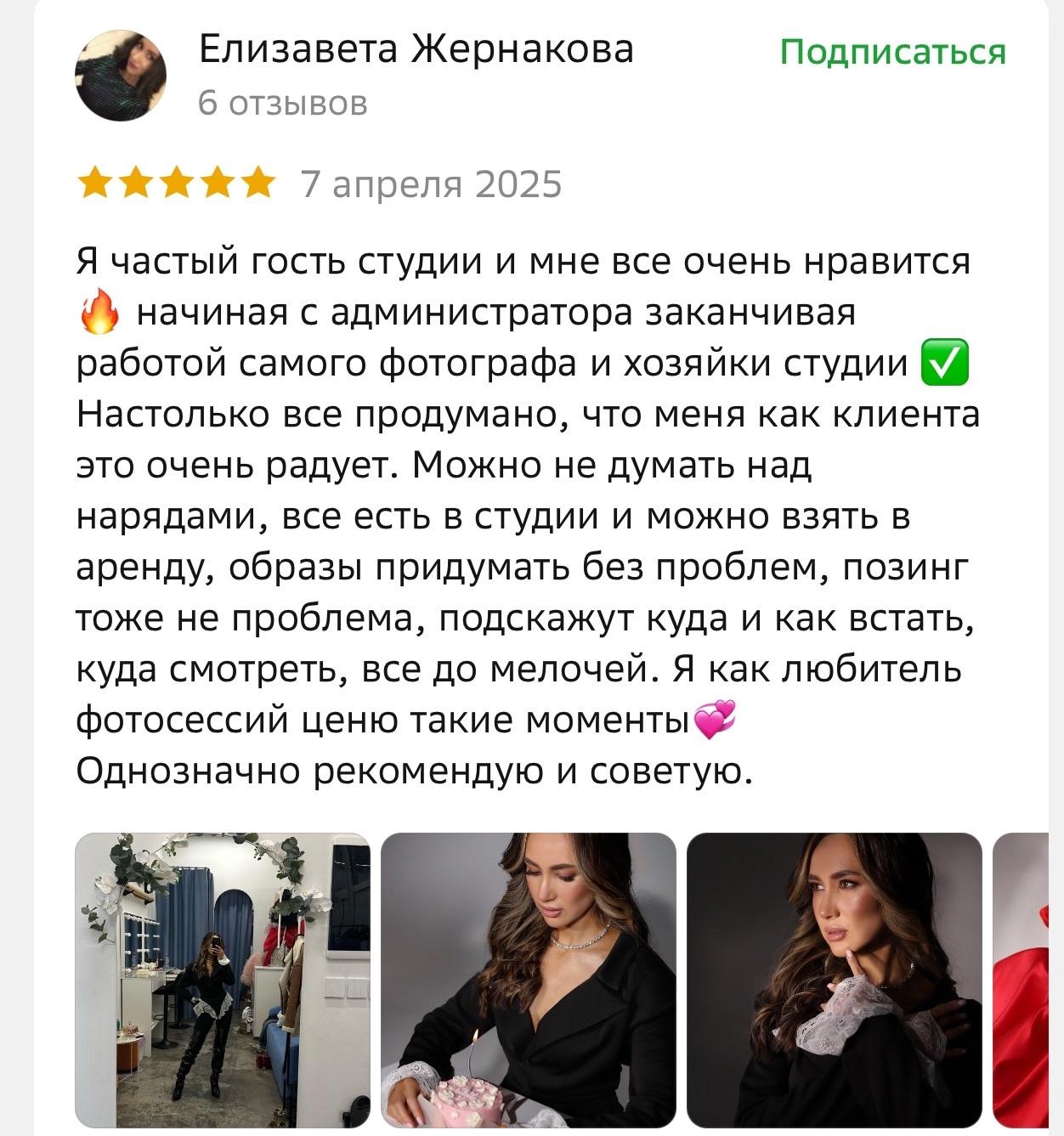1064x1136 pixels.
Task: Open Елизавета Жернакова's profile avatar
Action: click(121, 75)
